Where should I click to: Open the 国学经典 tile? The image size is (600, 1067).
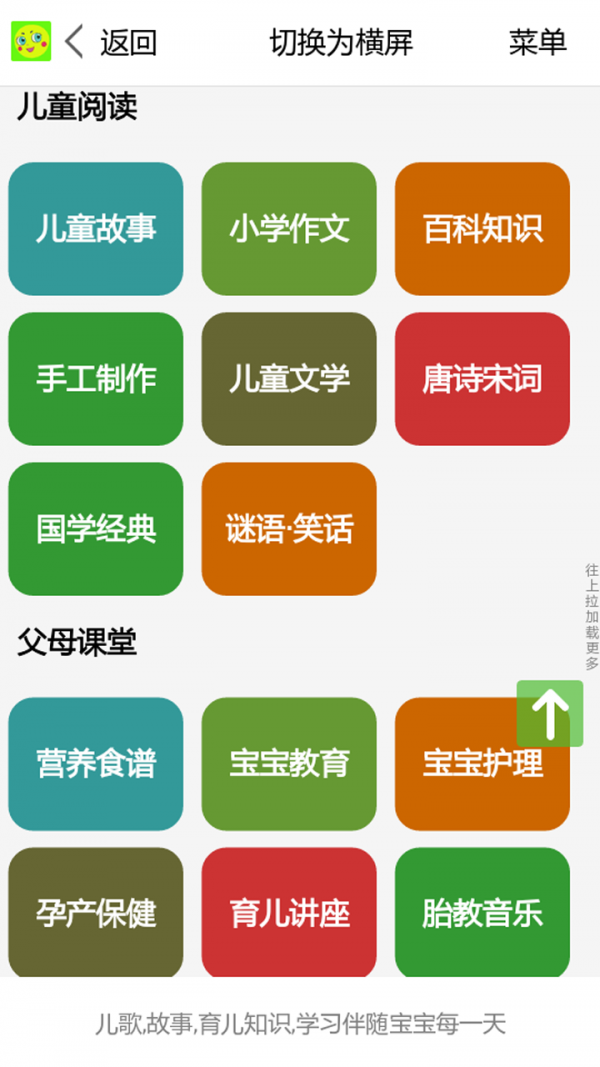coord(96,529)
